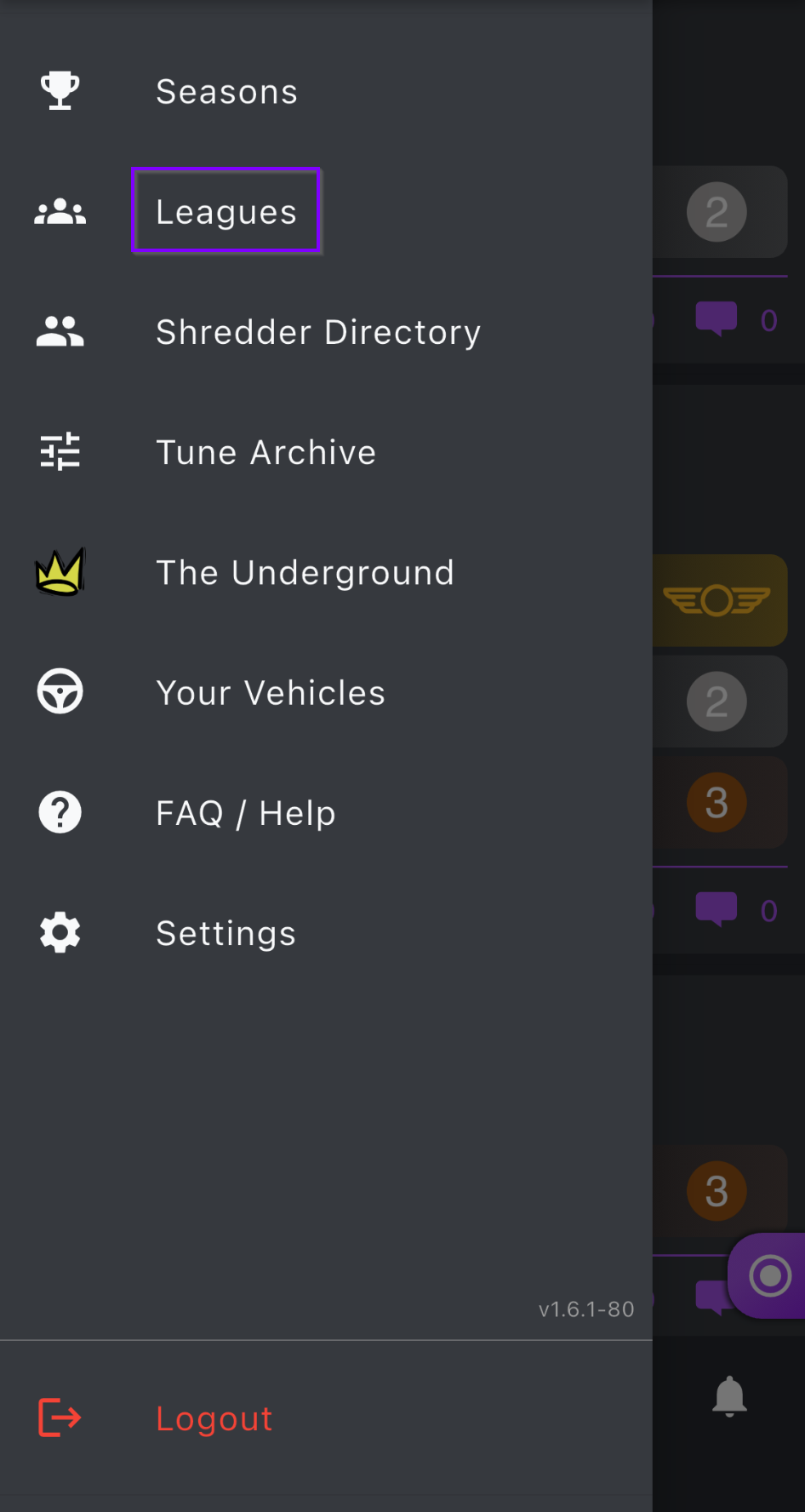
Task: Open the Seasons menu item
Action: pyautogui.click(x=226, y=92)
